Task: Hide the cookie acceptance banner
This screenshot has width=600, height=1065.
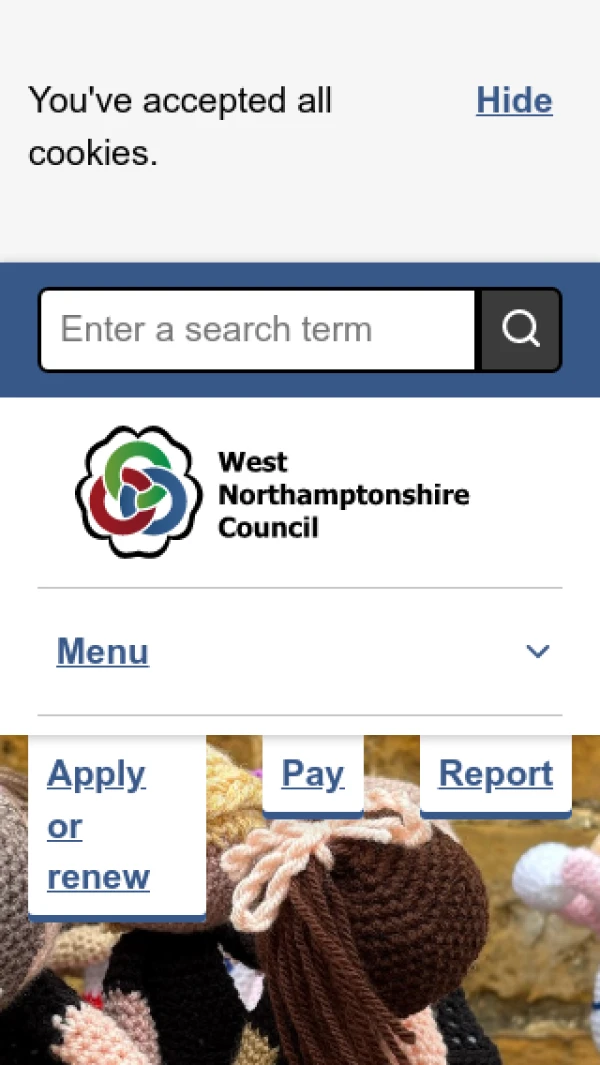Action: [513, 101]
